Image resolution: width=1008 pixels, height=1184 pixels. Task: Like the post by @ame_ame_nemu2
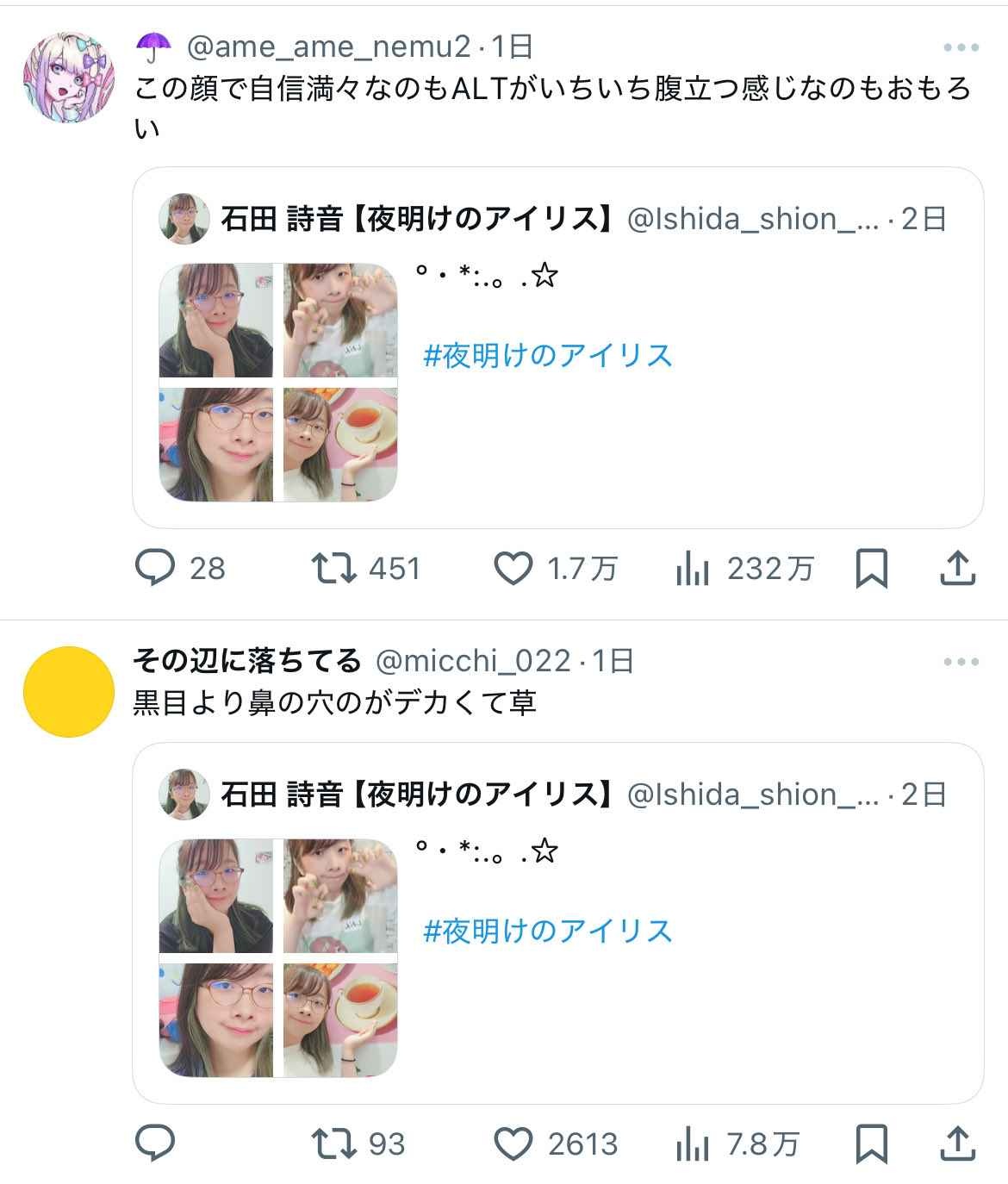click(x=513, y=569)
